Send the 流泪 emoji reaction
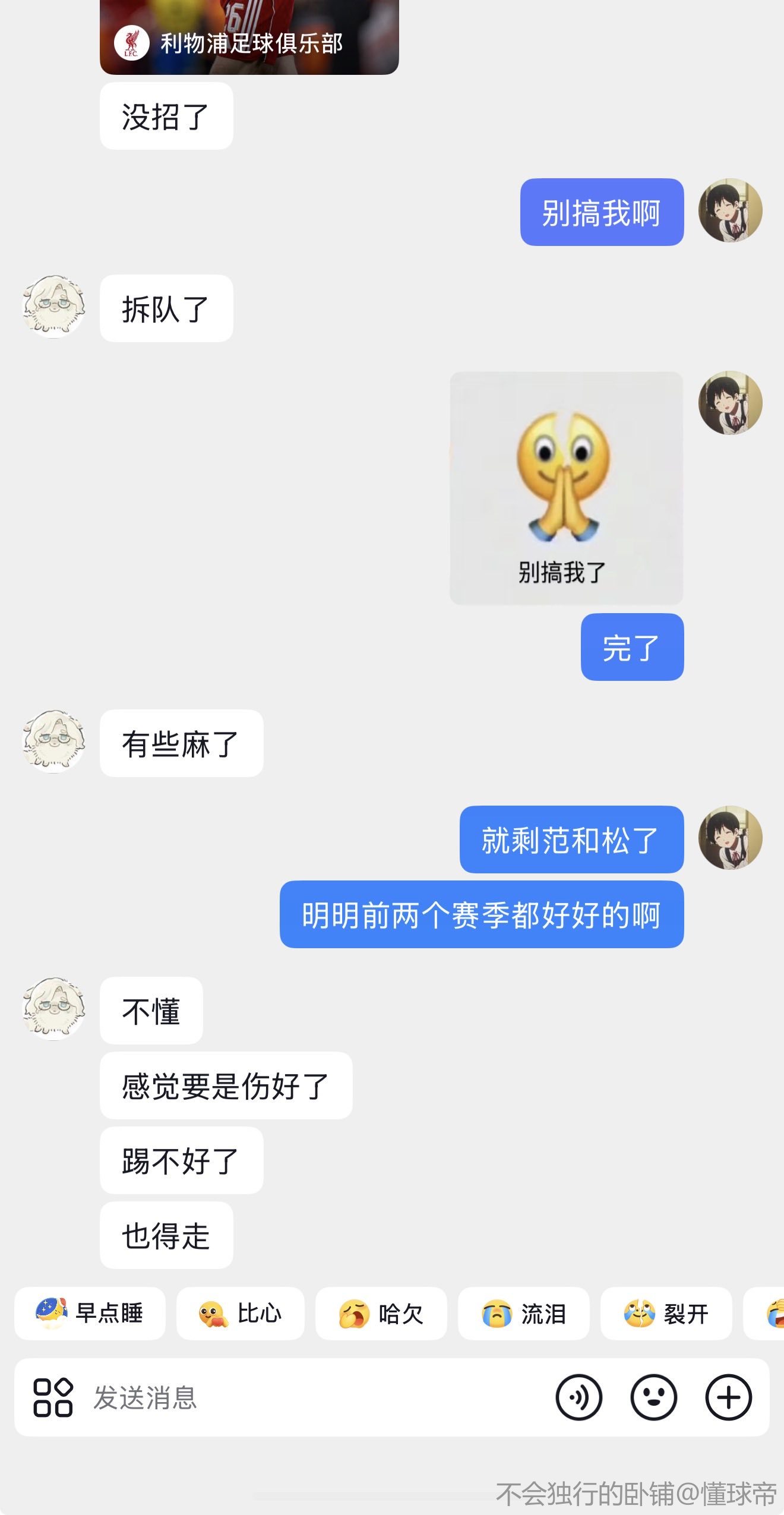The width and height of the screenshot is (784, 1515). tap(523, 1313)
